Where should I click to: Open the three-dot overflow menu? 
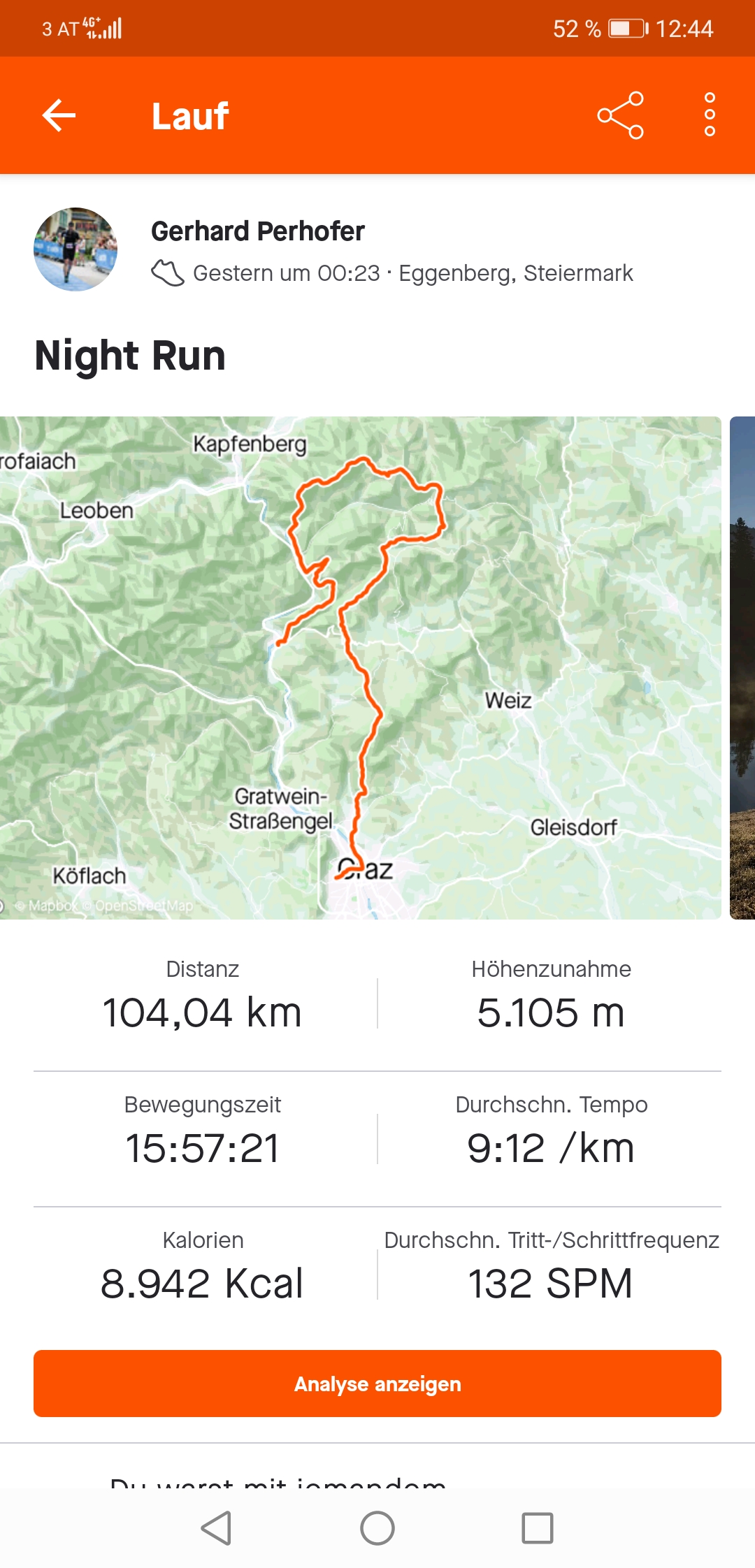710,115
